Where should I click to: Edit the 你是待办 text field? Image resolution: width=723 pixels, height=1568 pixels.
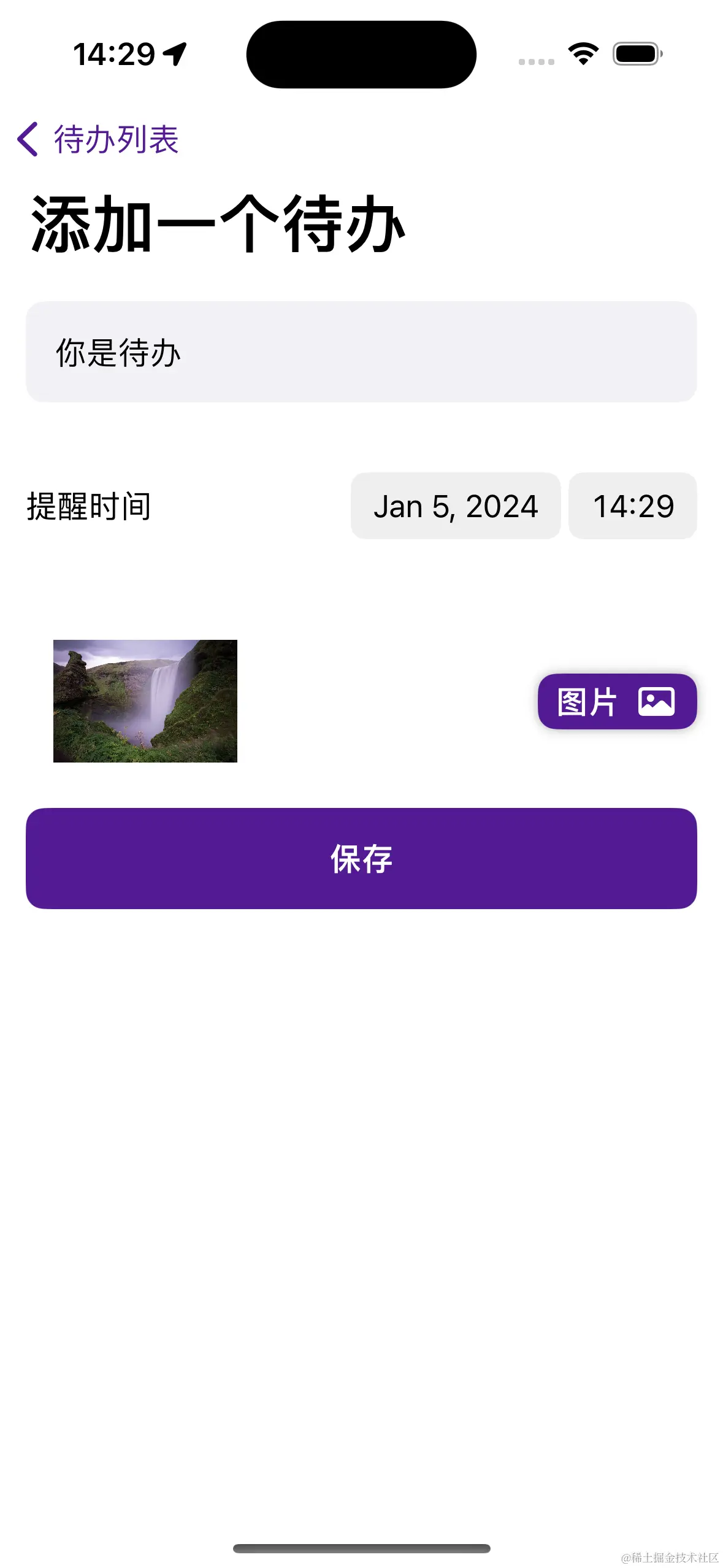tap(361, 352)
